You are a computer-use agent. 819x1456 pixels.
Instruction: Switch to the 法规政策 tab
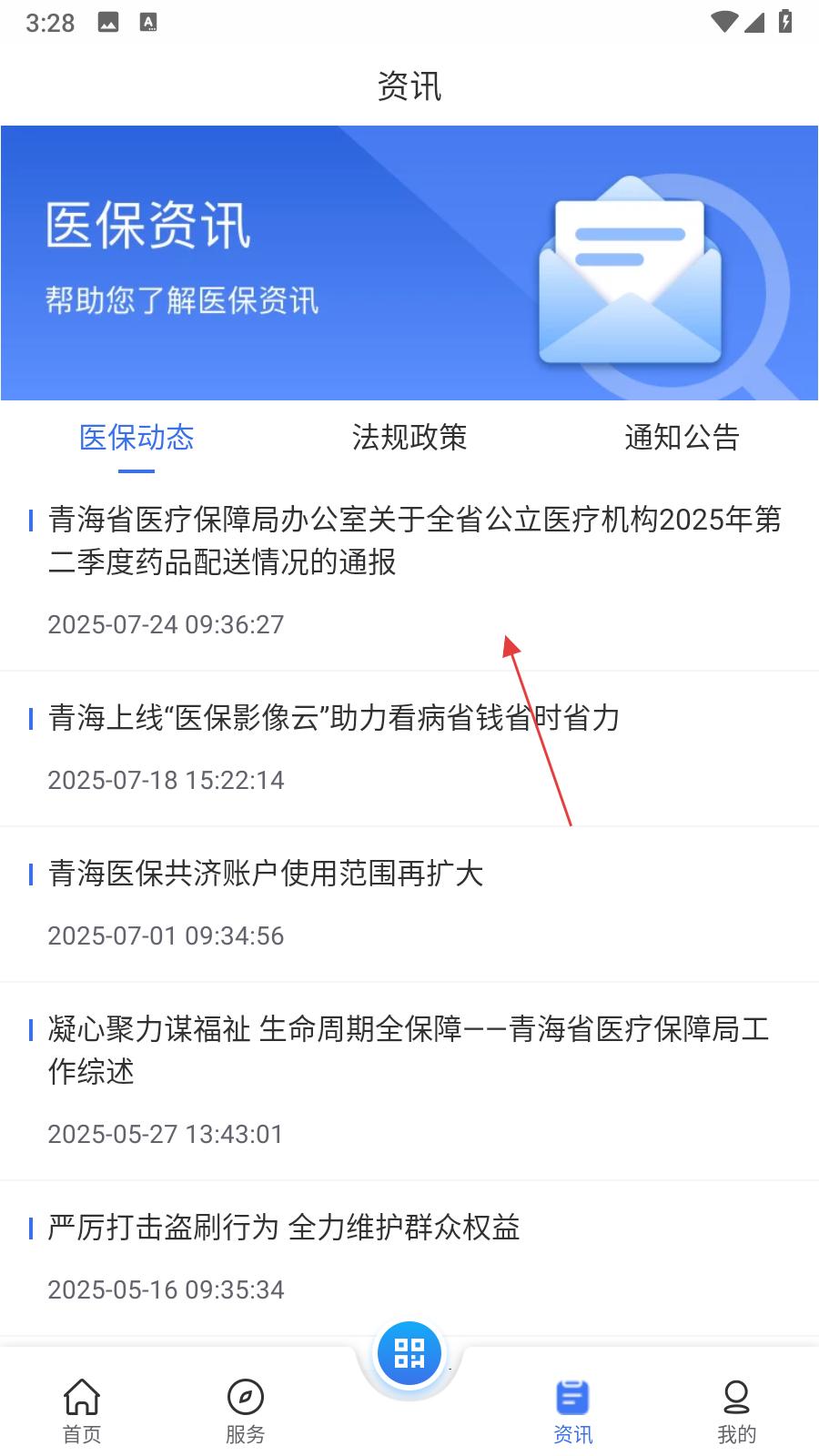(x=409, y=438)
